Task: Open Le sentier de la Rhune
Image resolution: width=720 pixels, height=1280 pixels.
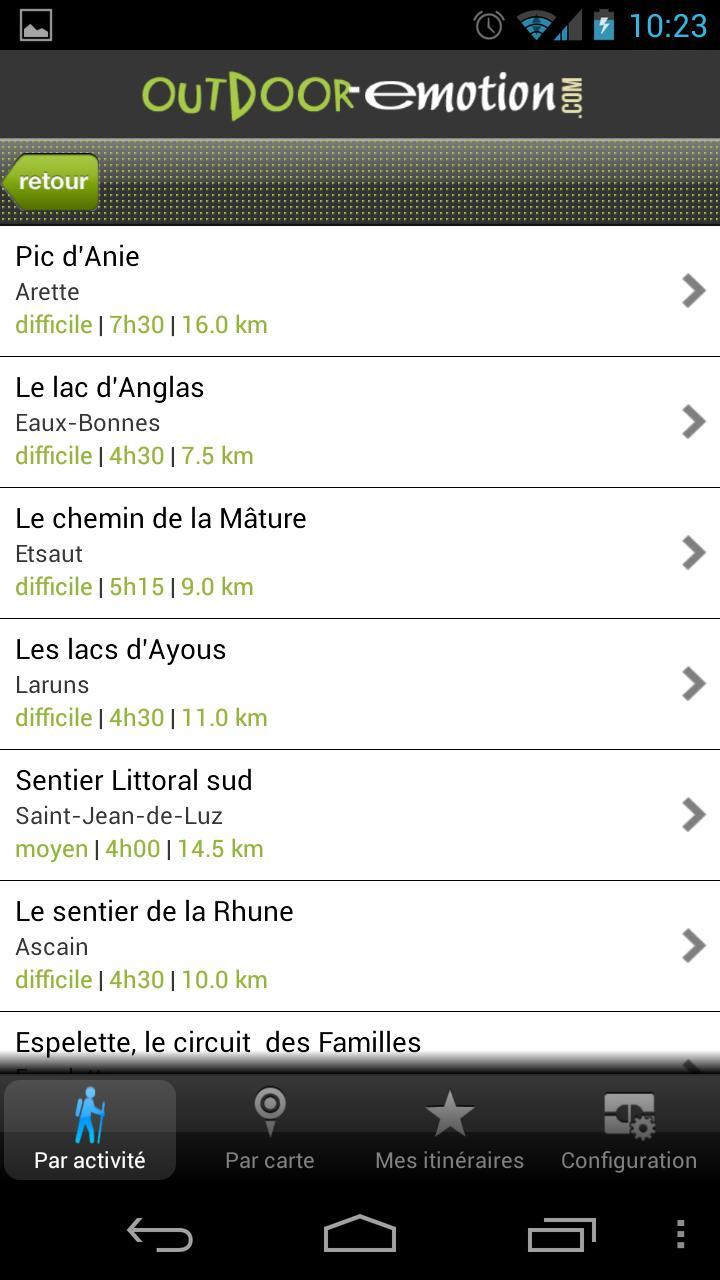Action: click(360, 946)
